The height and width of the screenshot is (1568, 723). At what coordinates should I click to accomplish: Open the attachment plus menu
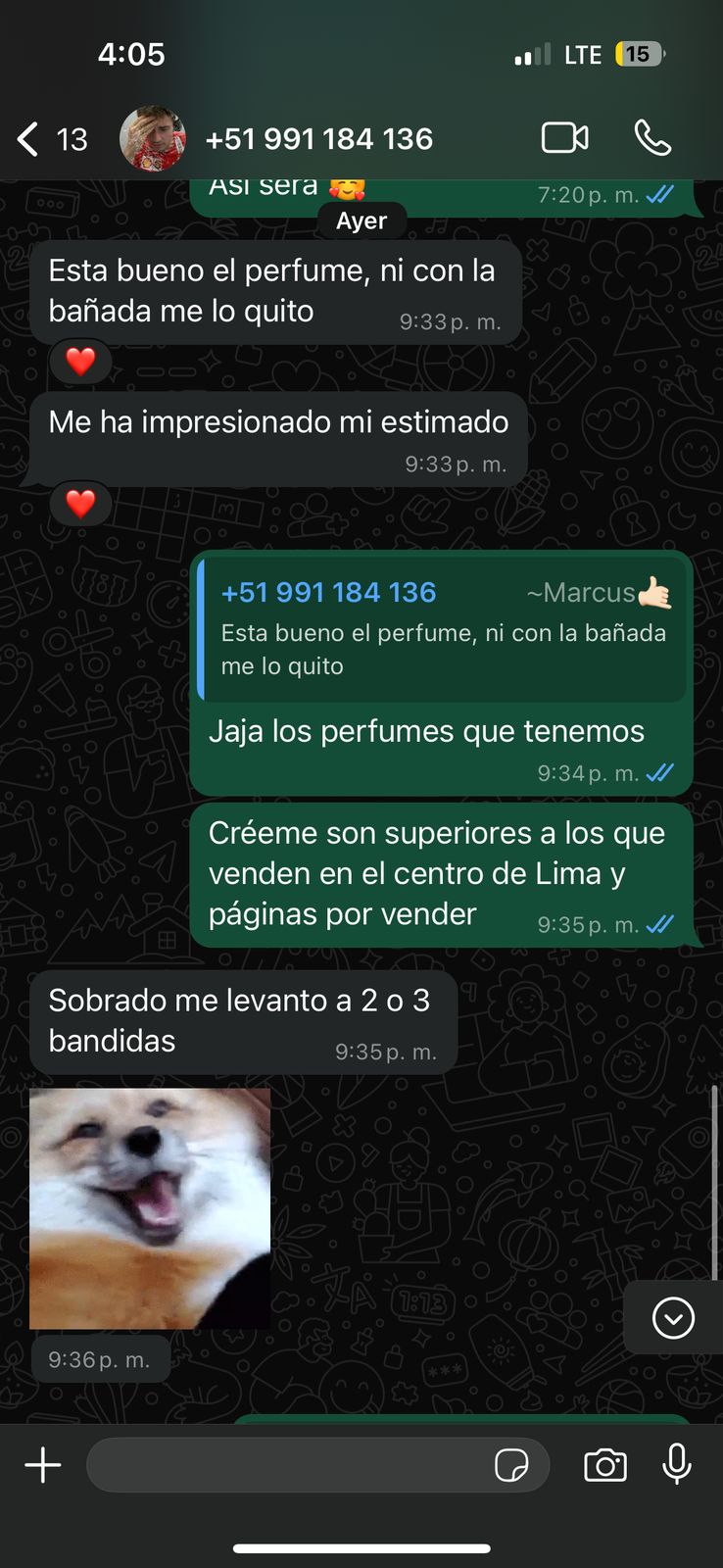43,1465
